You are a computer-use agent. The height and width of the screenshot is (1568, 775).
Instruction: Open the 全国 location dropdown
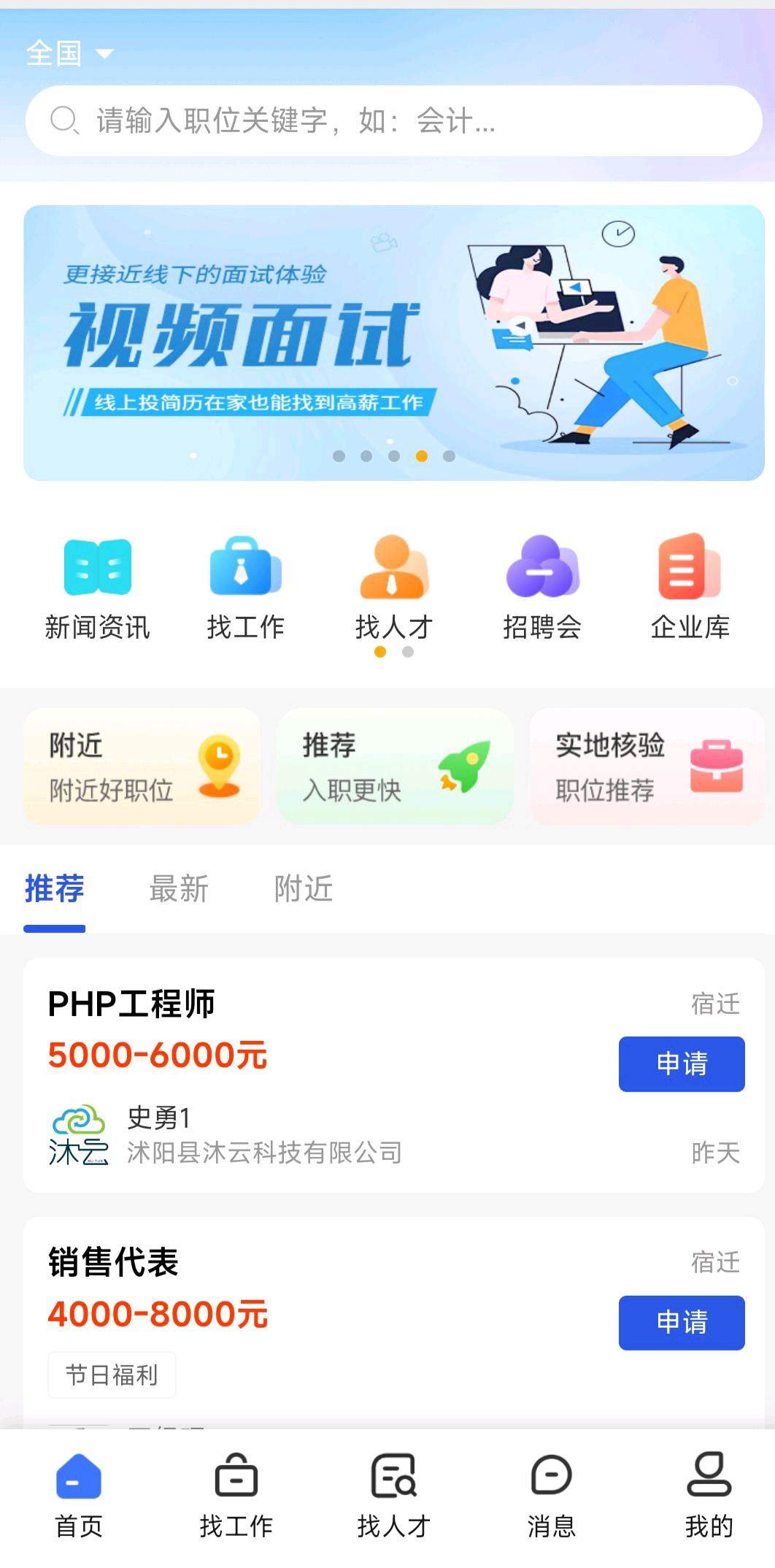point(69,53)
